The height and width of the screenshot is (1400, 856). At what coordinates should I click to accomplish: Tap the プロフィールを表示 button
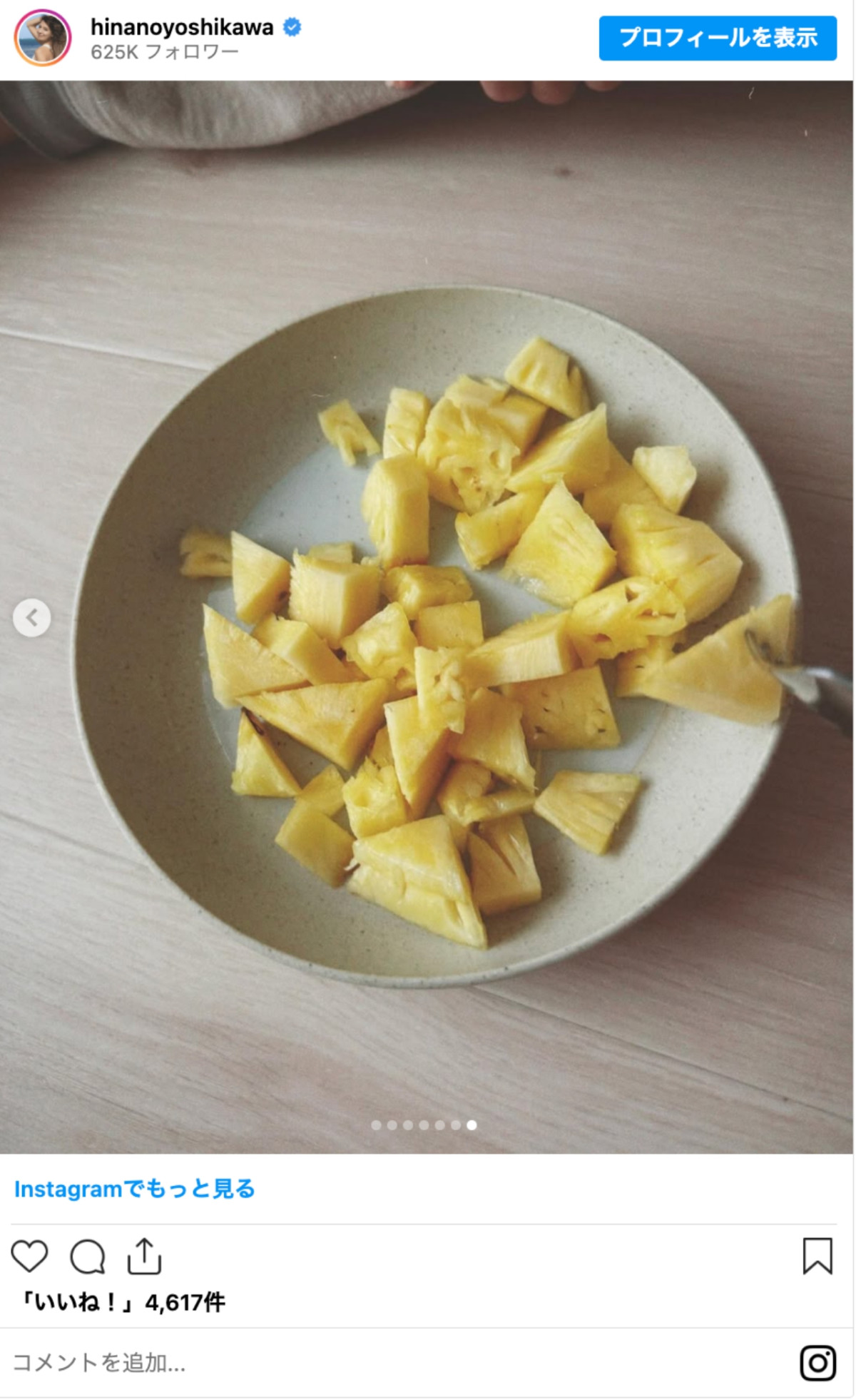point(717,38)
